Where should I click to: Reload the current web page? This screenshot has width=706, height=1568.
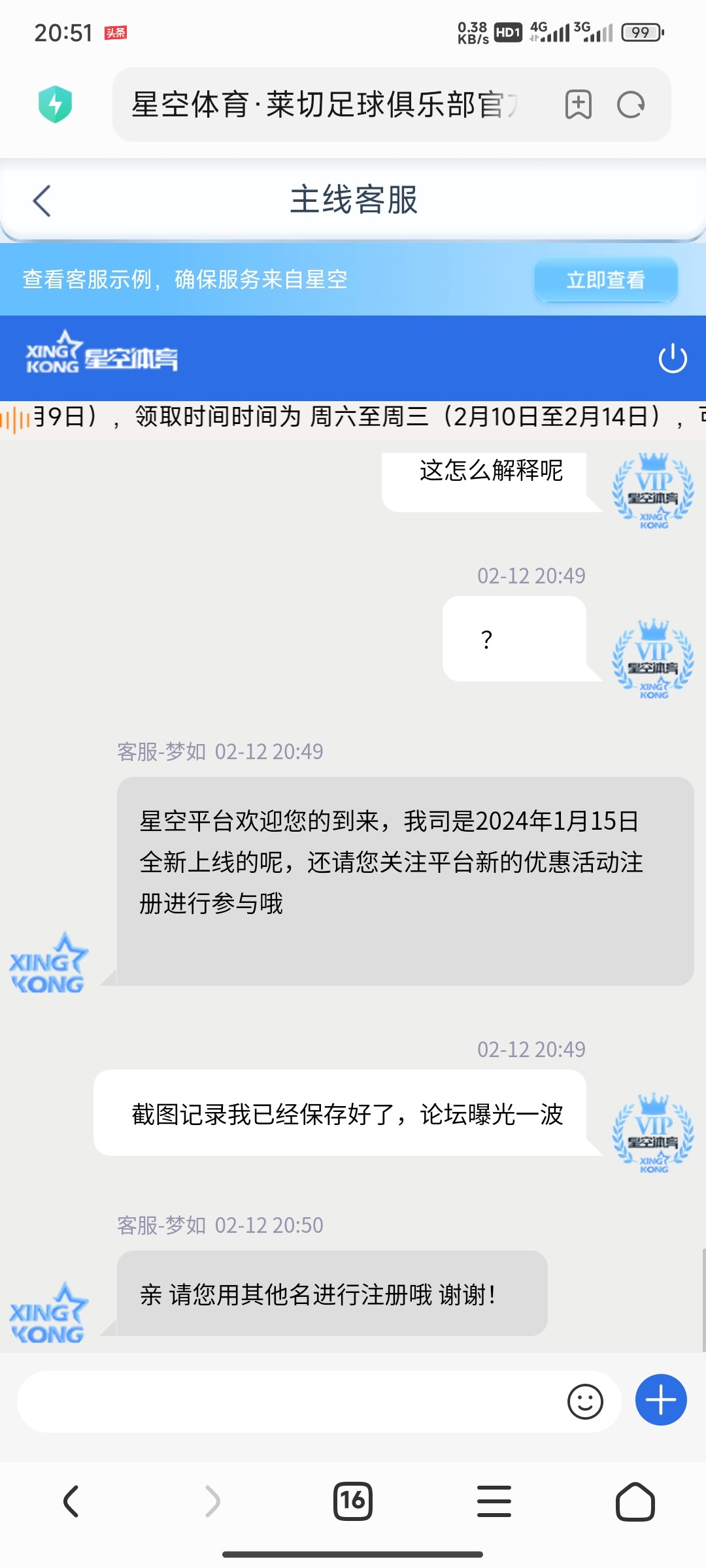tap(631, 105)
